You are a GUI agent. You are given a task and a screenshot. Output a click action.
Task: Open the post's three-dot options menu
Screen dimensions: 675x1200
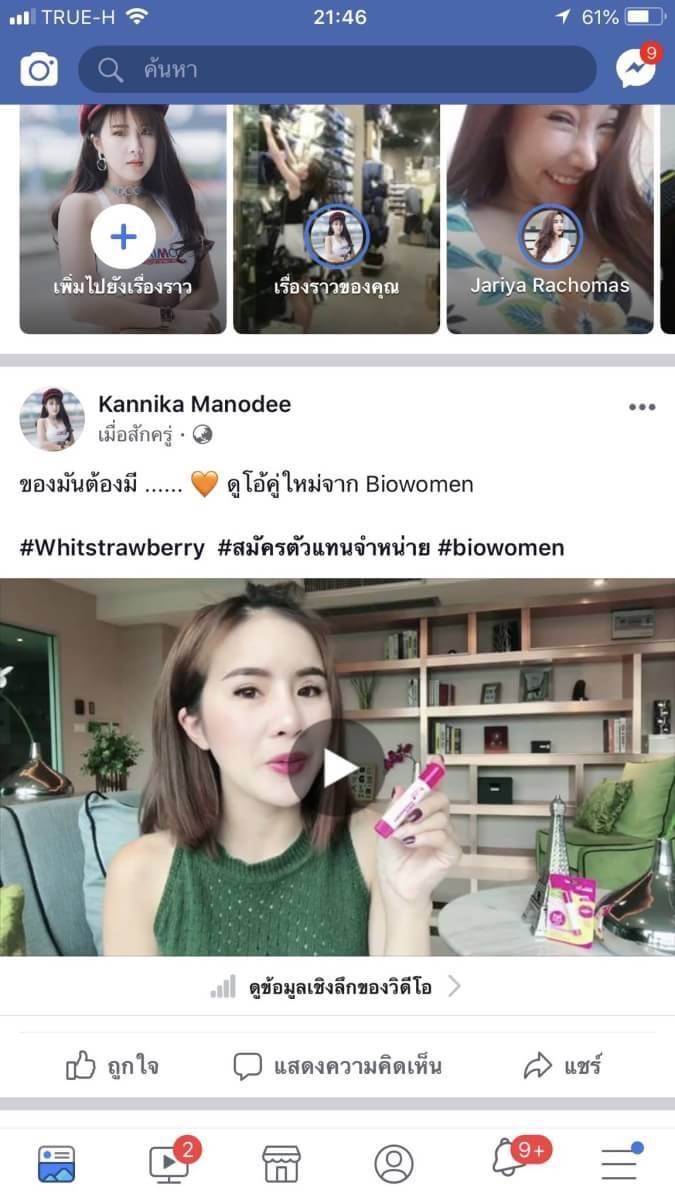641,407
